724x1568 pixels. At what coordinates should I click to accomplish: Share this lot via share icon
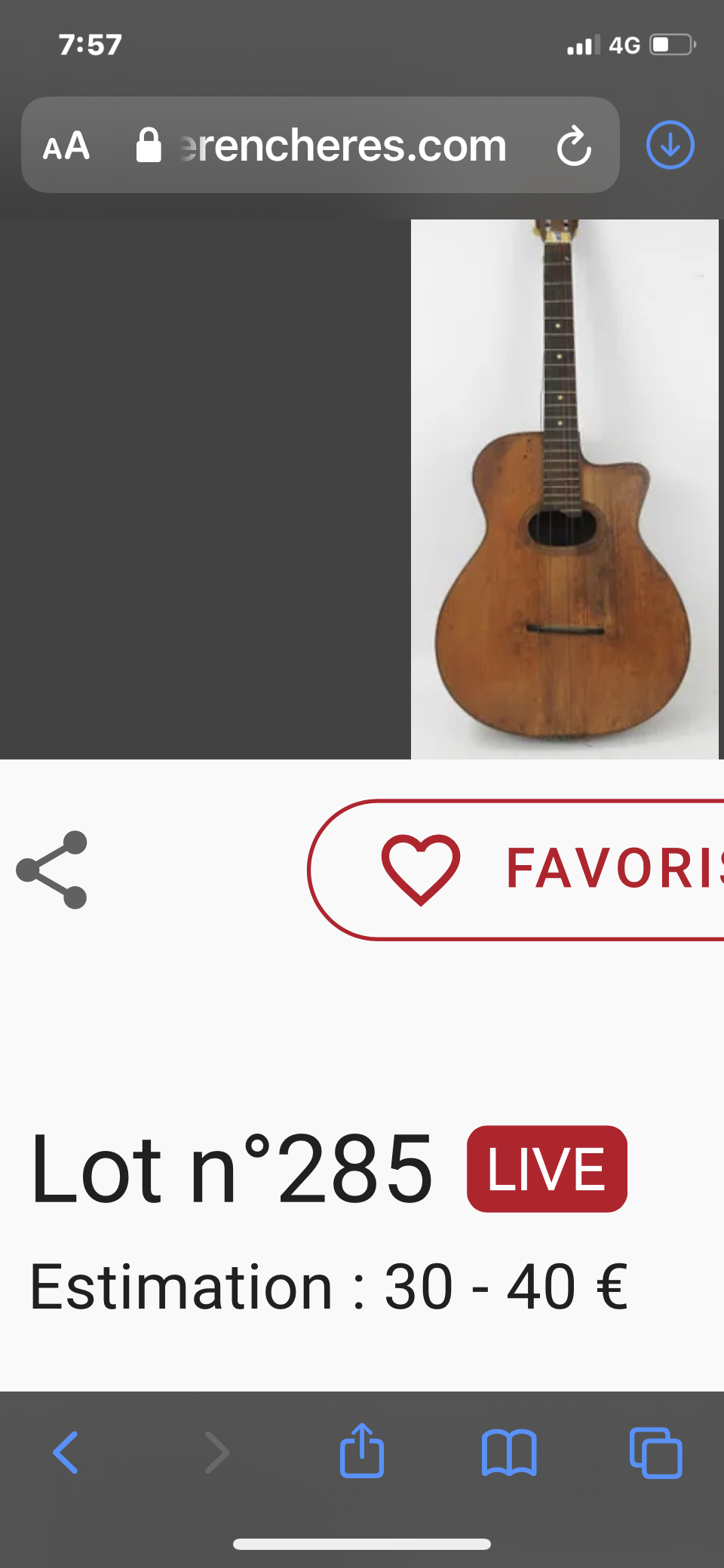click(x=52, y=870)
